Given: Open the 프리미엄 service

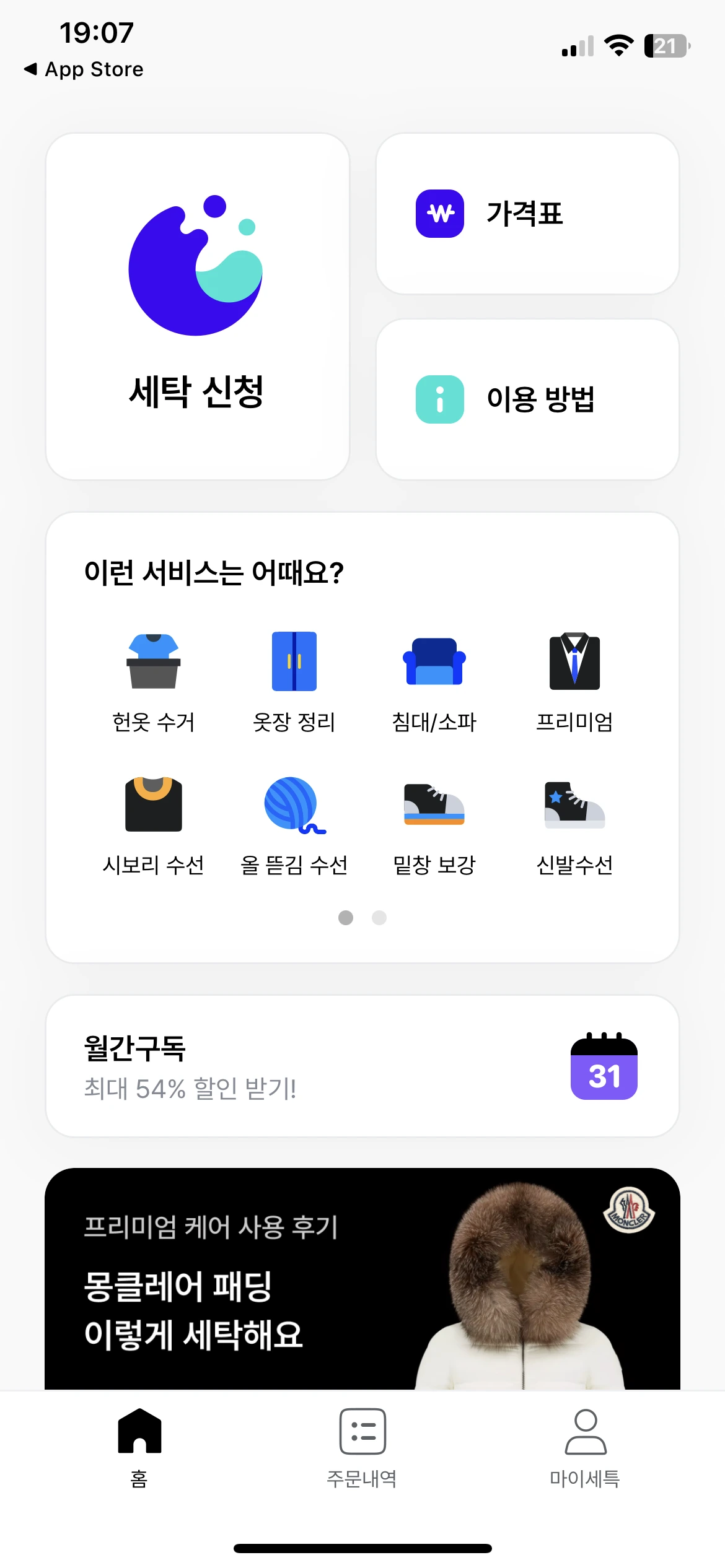Looking at the screenshot, I should (x=574, y=681).
